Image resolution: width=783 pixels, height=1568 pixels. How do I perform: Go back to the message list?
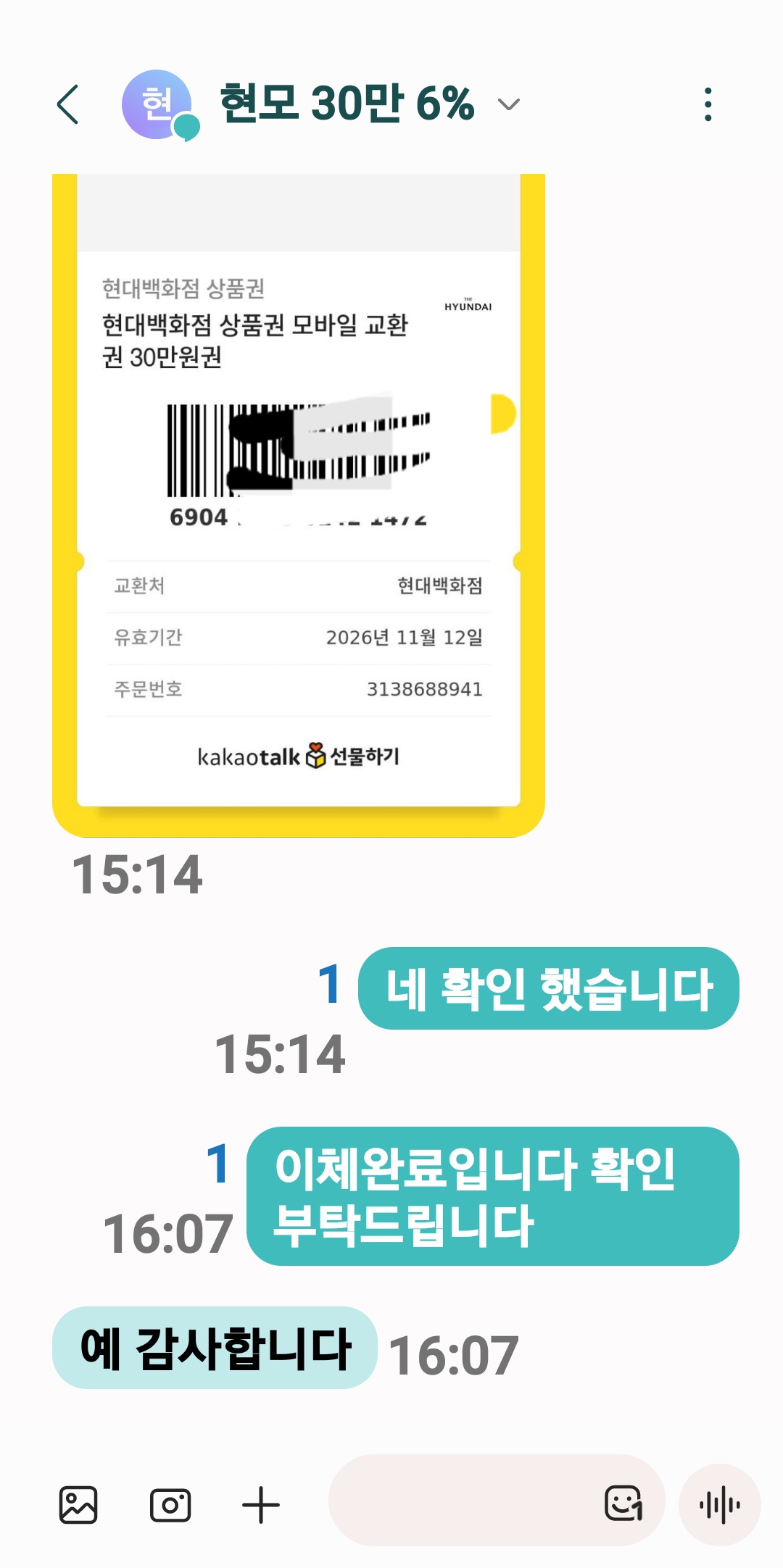click(x=68, y=104)
